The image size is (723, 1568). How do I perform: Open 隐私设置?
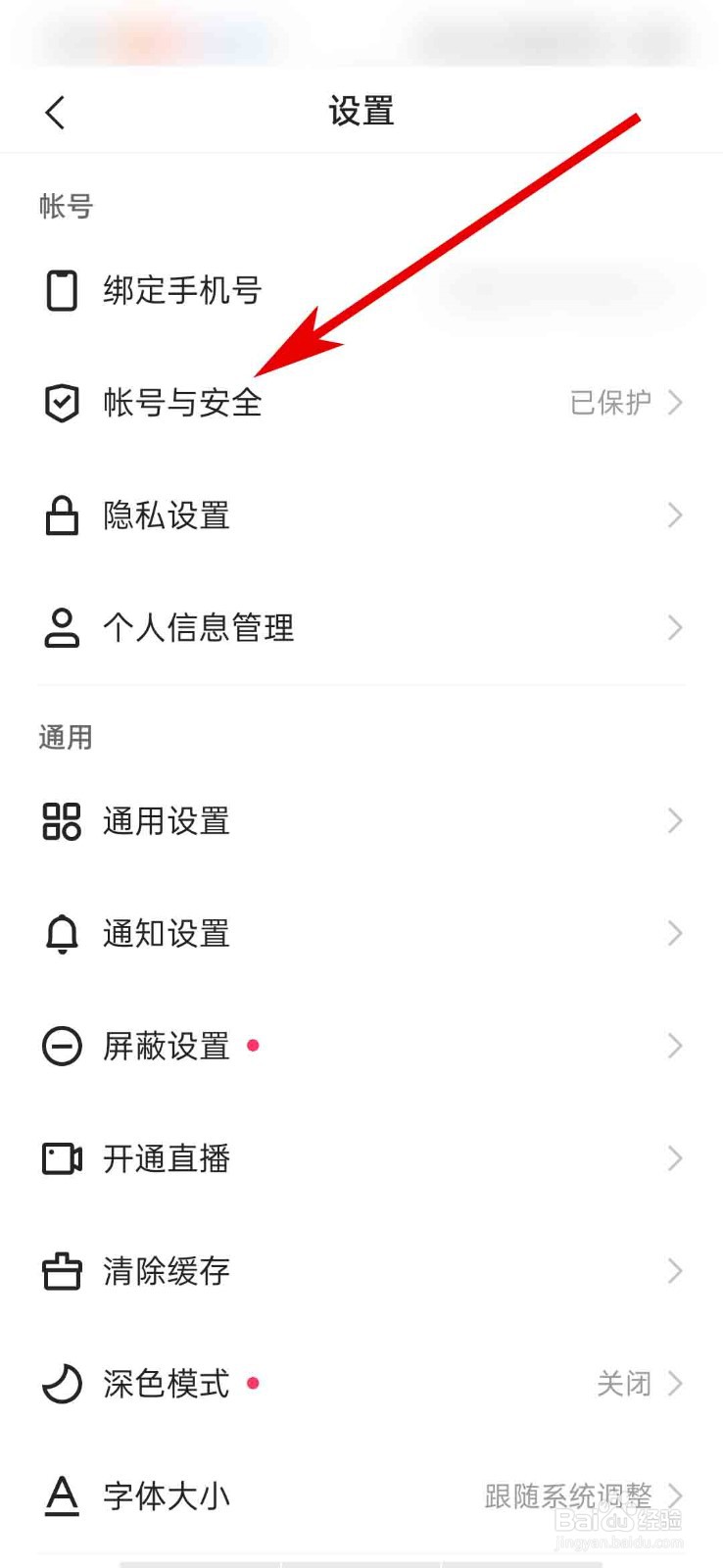[x=361, y=515]
